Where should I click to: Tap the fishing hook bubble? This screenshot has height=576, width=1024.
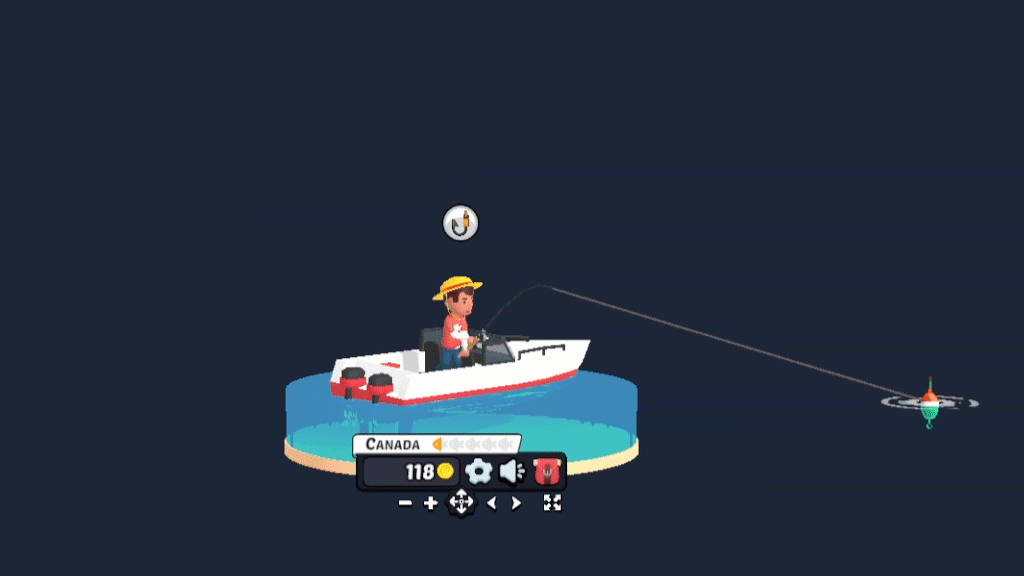[x=460, y=223]
